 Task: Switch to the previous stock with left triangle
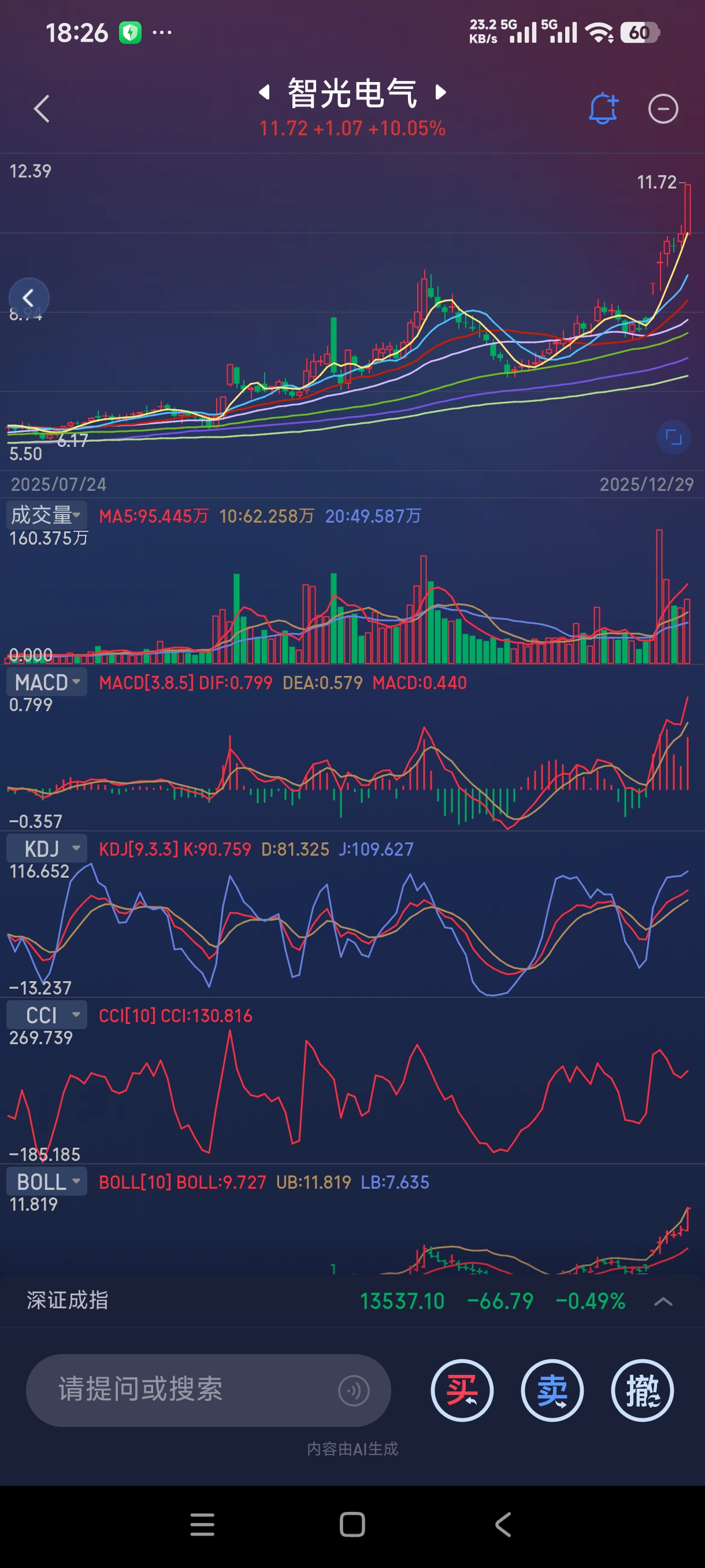[x=264, y=93]
